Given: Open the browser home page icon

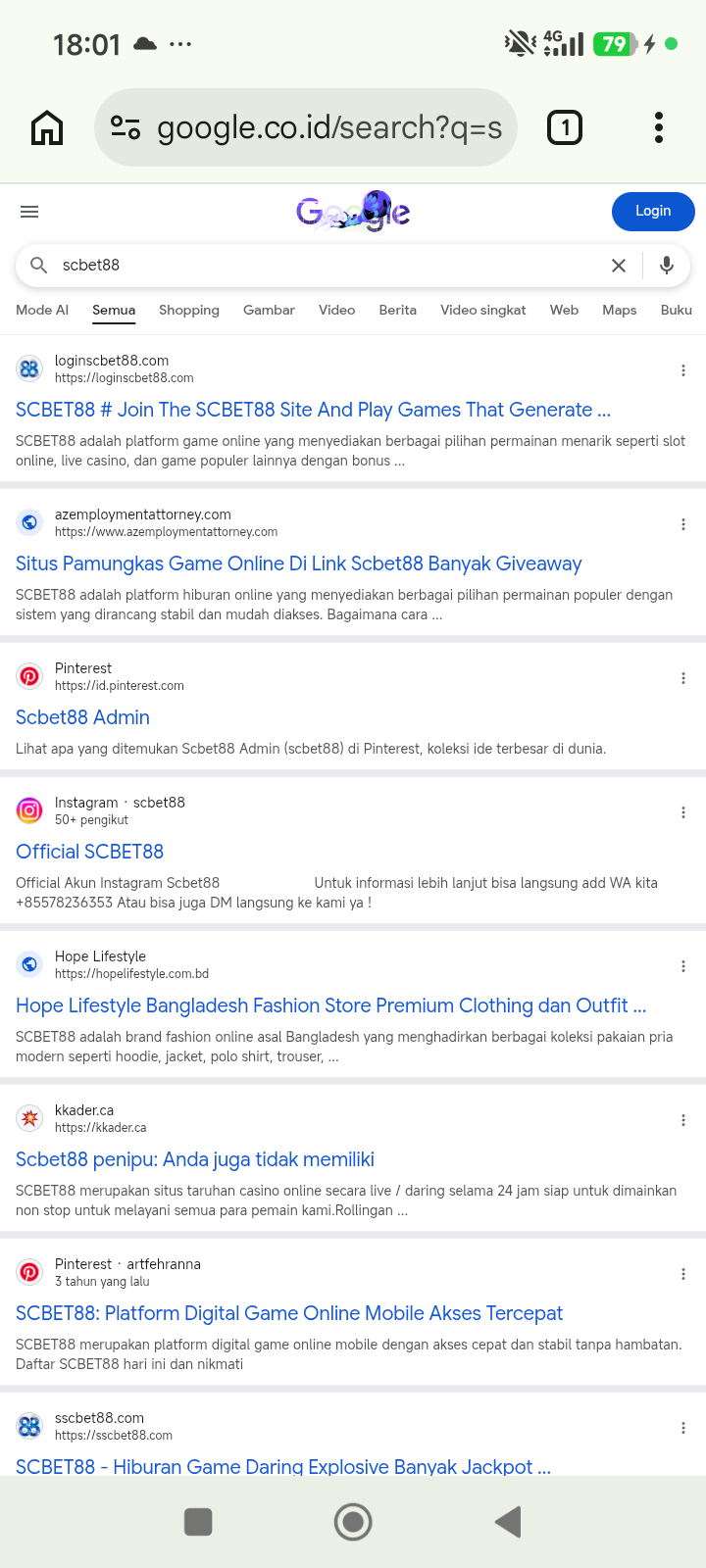Looking at the screenshot, I should (47, 127).
